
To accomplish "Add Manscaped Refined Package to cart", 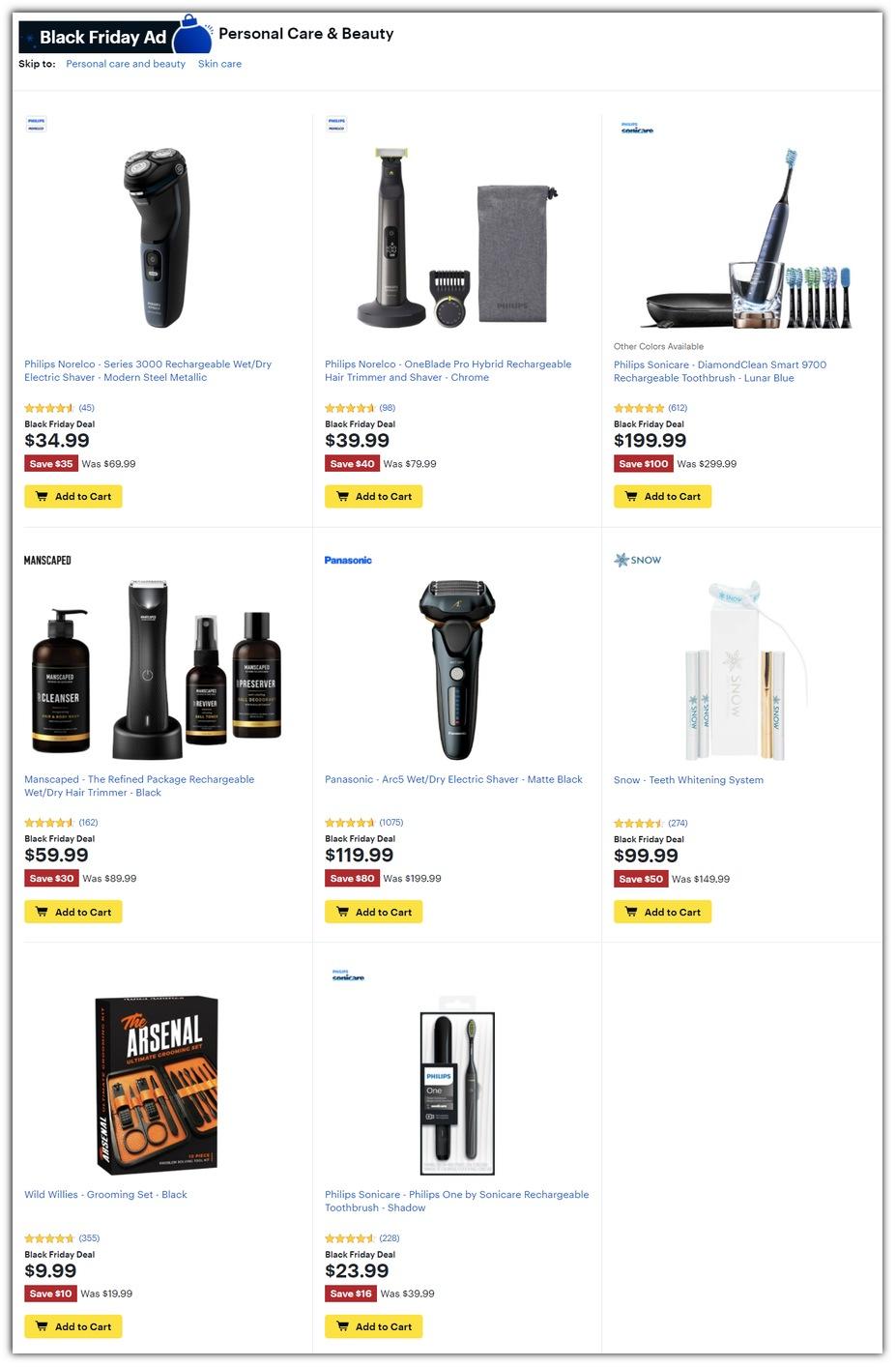I will point(73,913).
